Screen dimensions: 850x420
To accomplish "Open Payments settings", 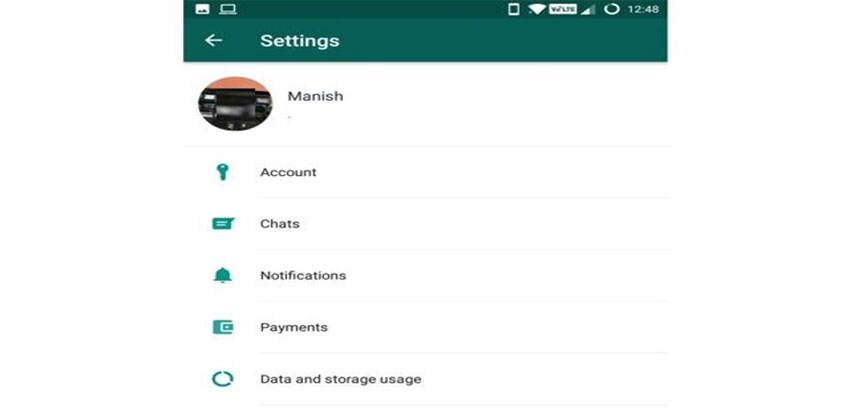I will [x=294, y=327].
